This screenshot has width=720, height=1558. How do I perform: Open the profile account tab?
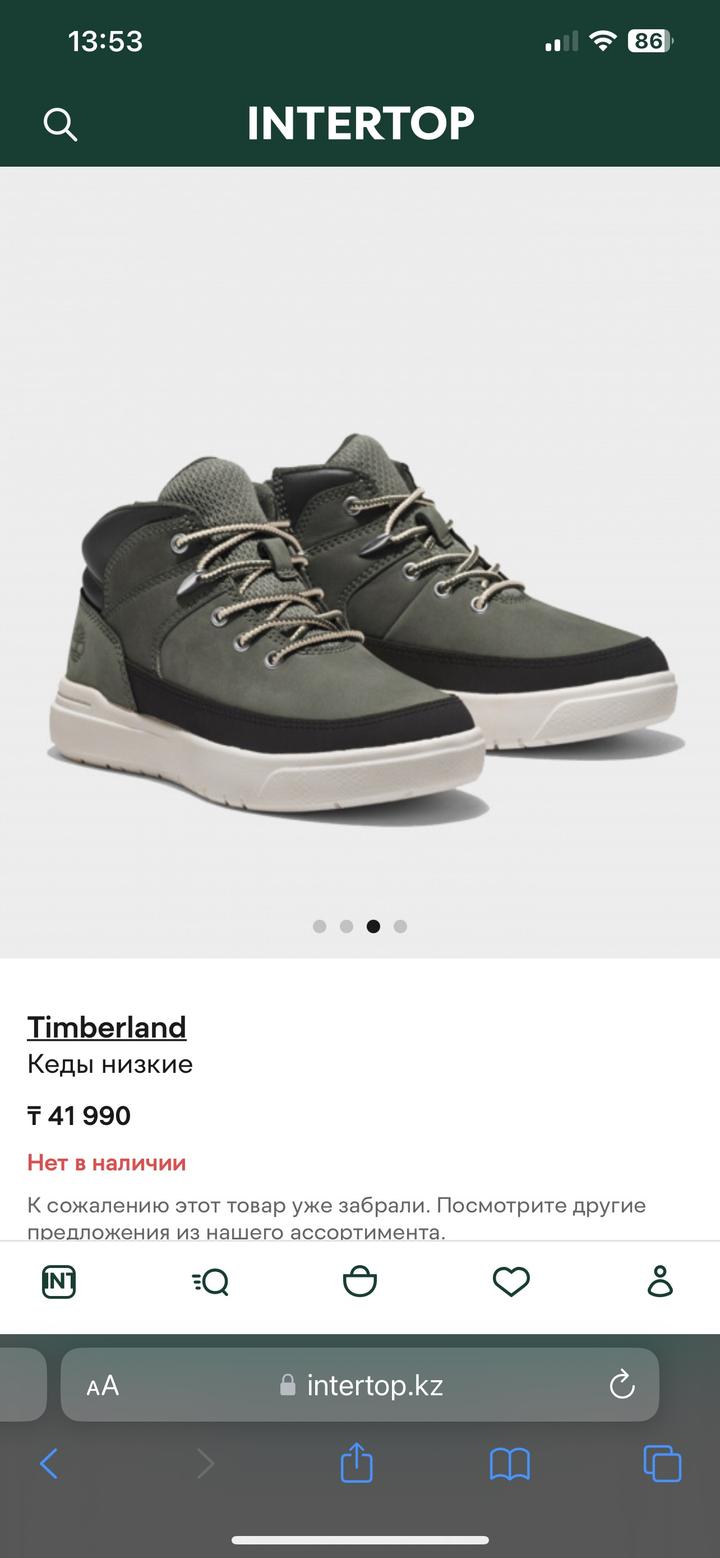coord(660,1281)
